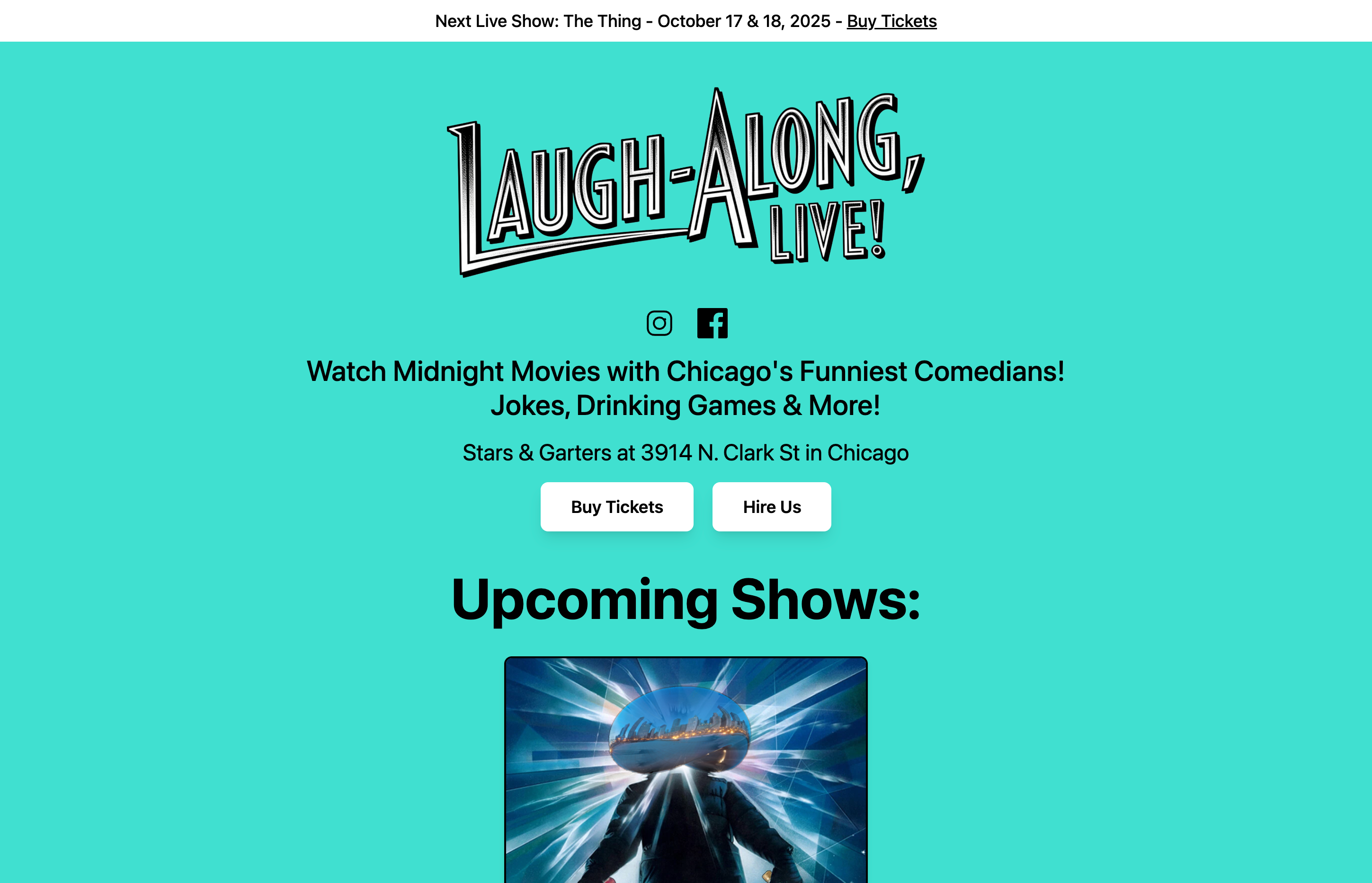Select the Hire Us button
The height and width of the screenshot is (883, 1372).
point(772,507)
